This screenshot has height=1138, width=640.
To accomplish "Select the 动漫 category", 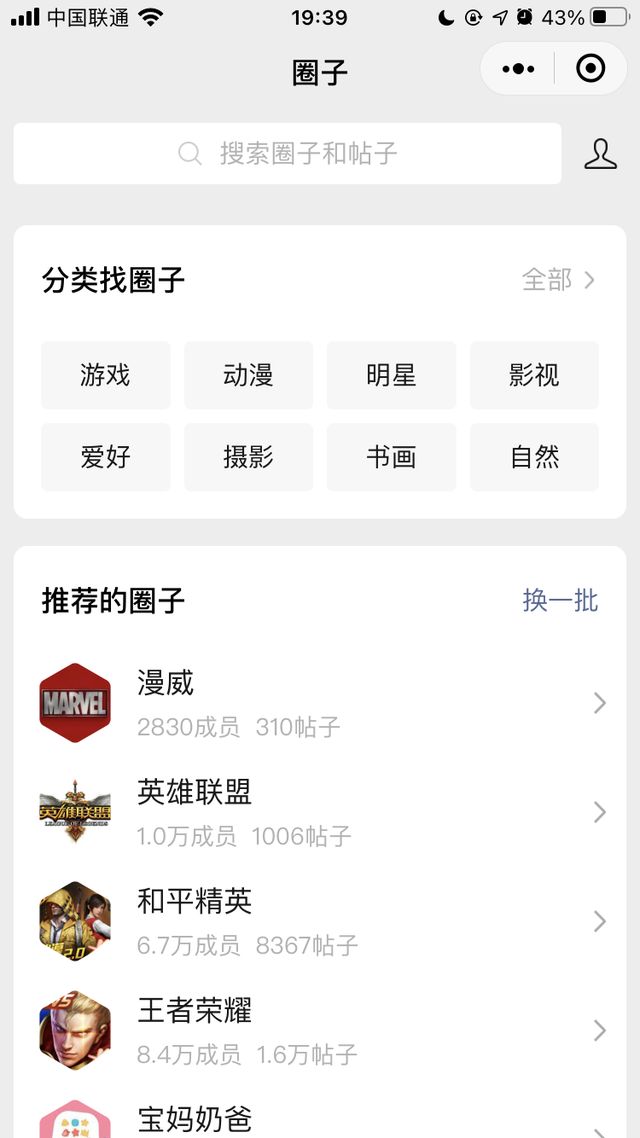I will [248, 376].
